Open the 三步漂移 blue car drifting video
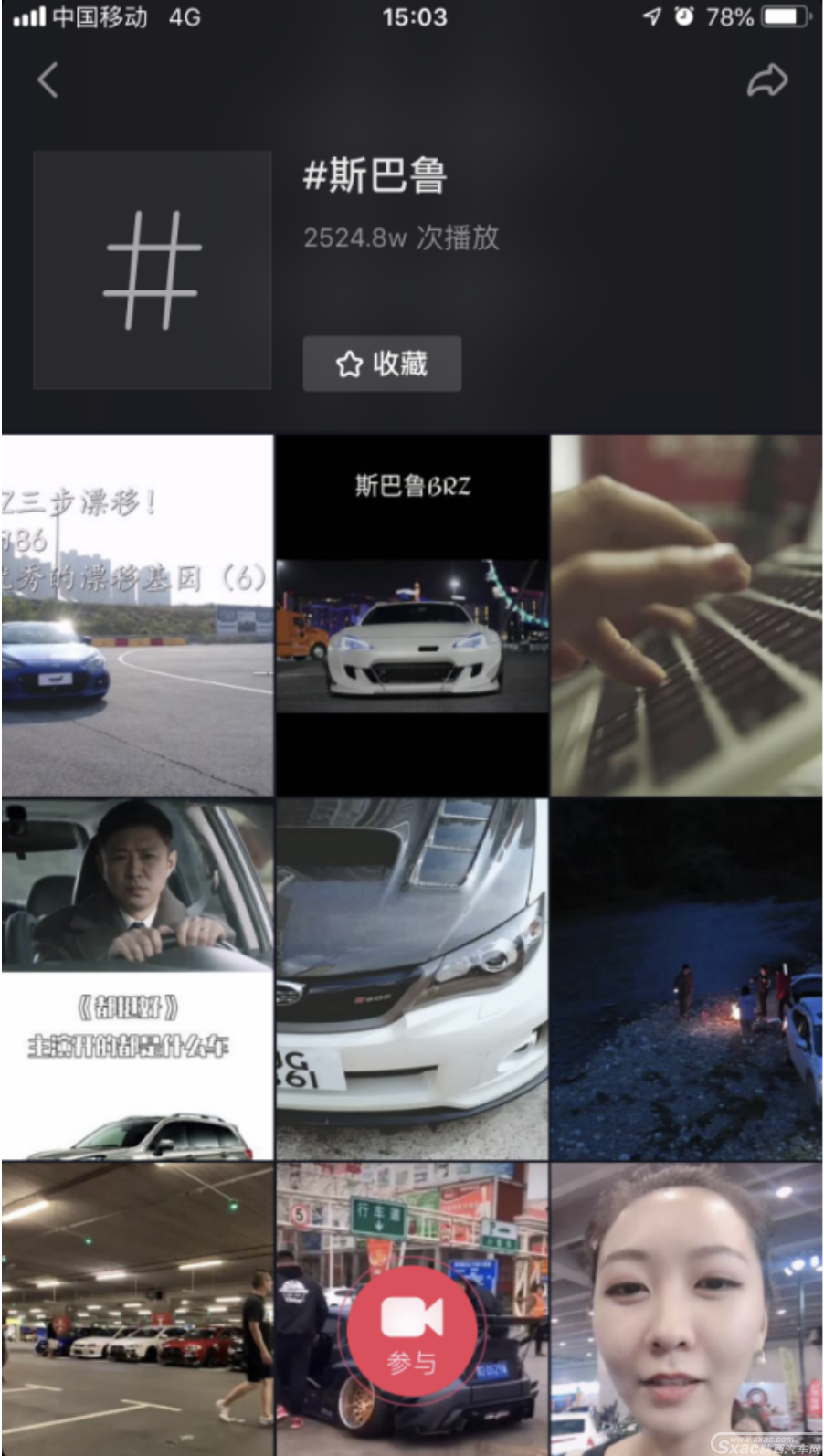824x1456 pixels. pyautogui.click(x=137, y=615)
